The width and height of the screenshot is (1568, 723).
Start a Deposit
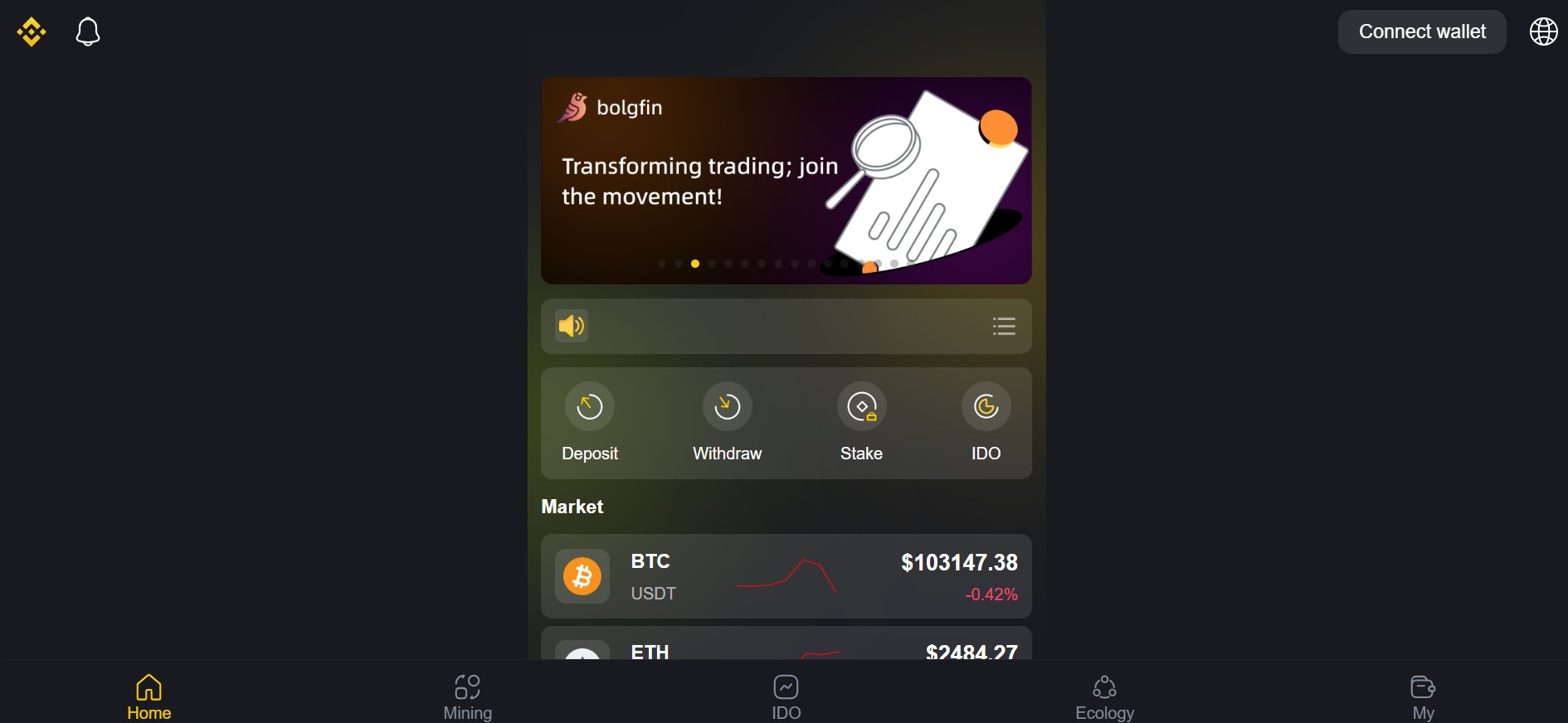coord(590,422)
